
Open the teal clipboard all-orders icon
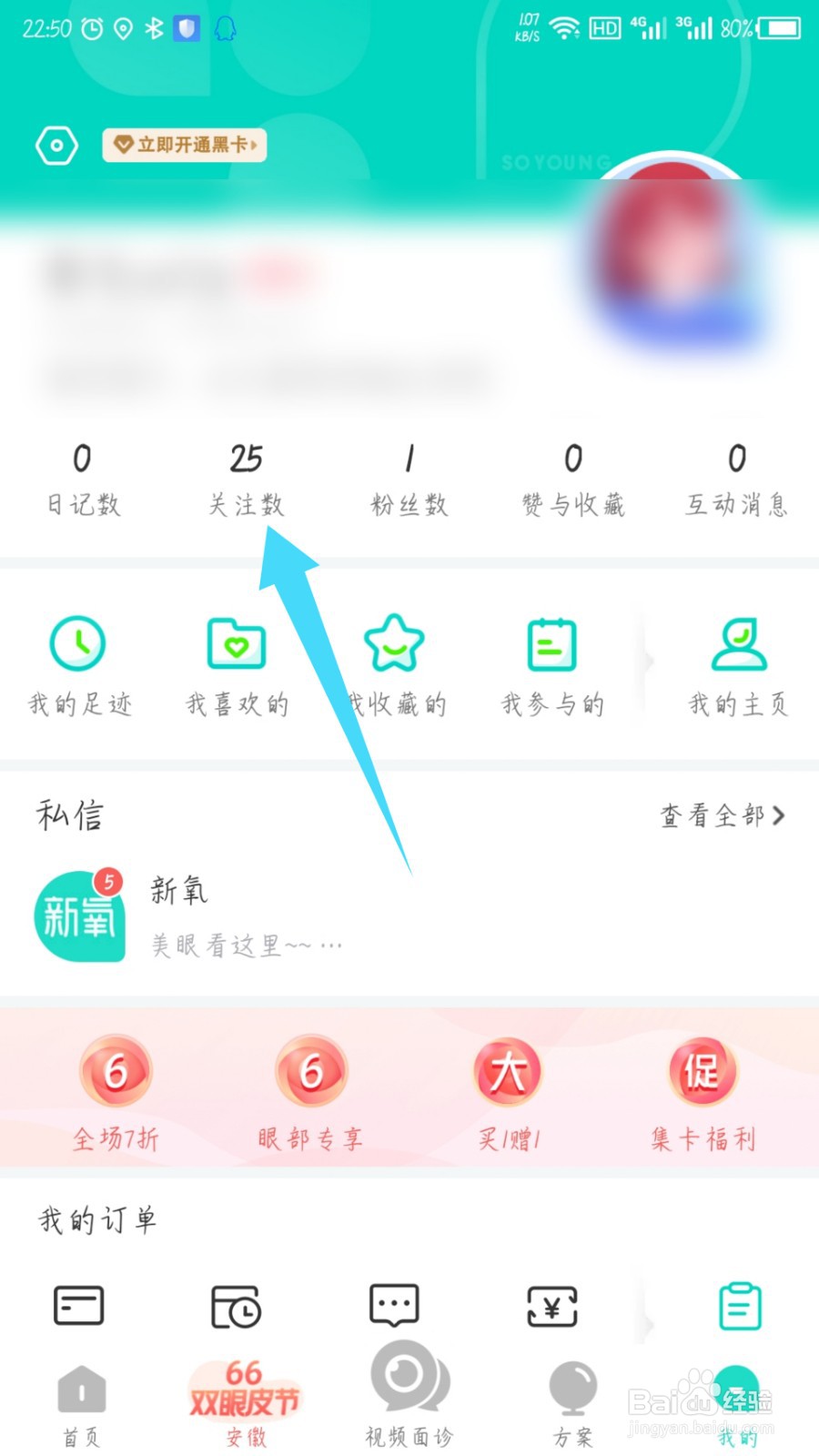coord(739,1306)
